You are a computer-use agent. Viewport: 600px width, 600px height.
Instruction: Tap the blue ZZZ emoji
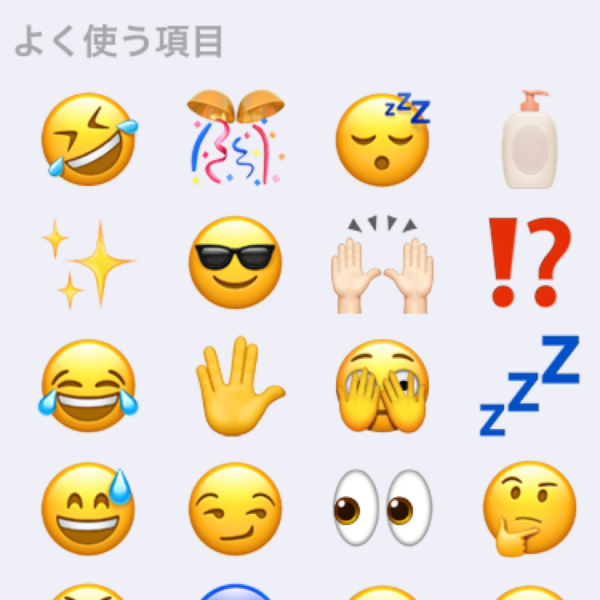(x=529, y=387)
